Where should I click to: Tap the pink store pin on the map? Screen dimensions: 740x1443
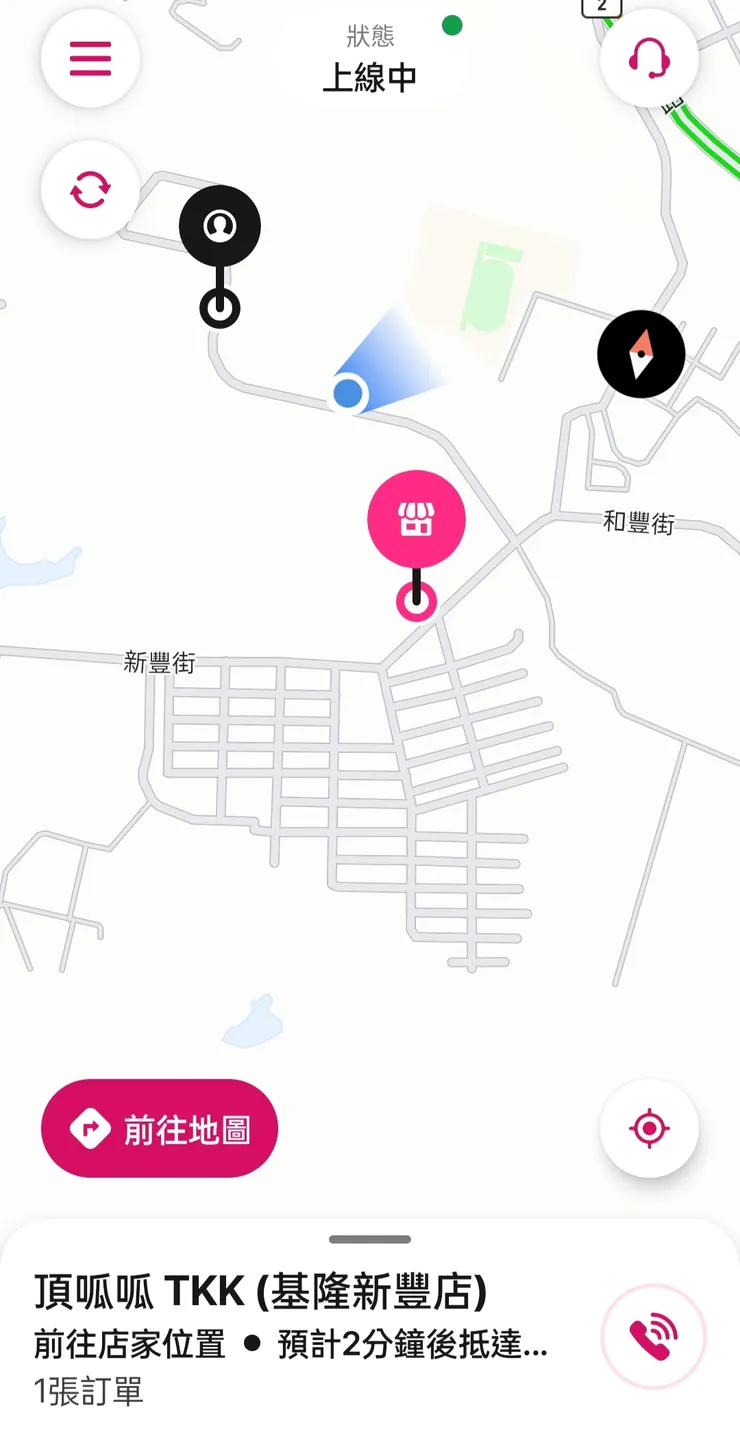[x=417, y=517]
